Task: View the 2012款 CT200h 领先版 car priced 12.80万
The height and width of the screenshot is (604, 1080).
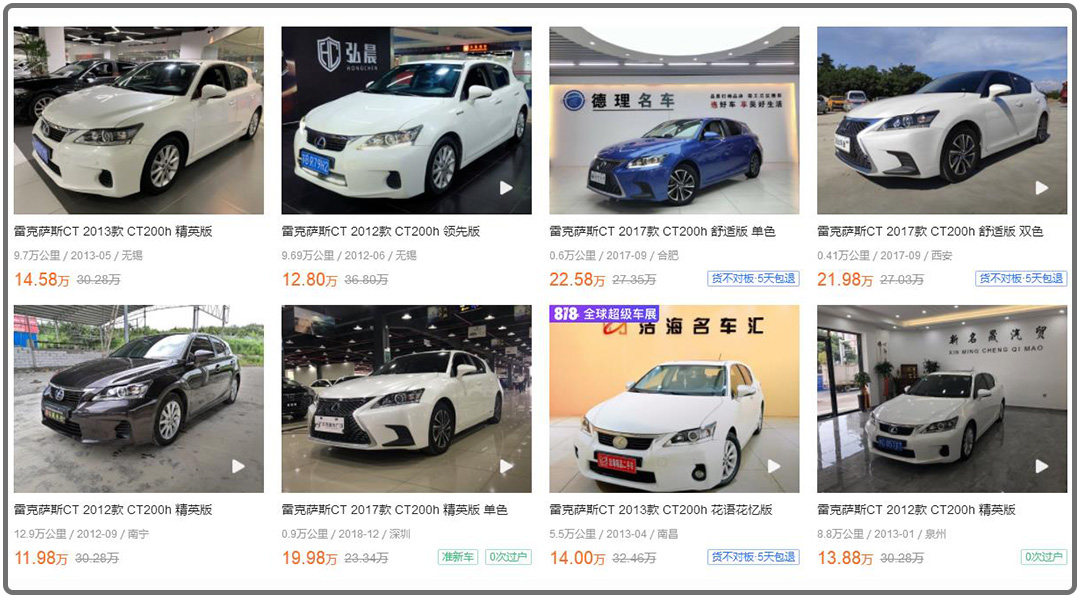Action: point(406,120)
